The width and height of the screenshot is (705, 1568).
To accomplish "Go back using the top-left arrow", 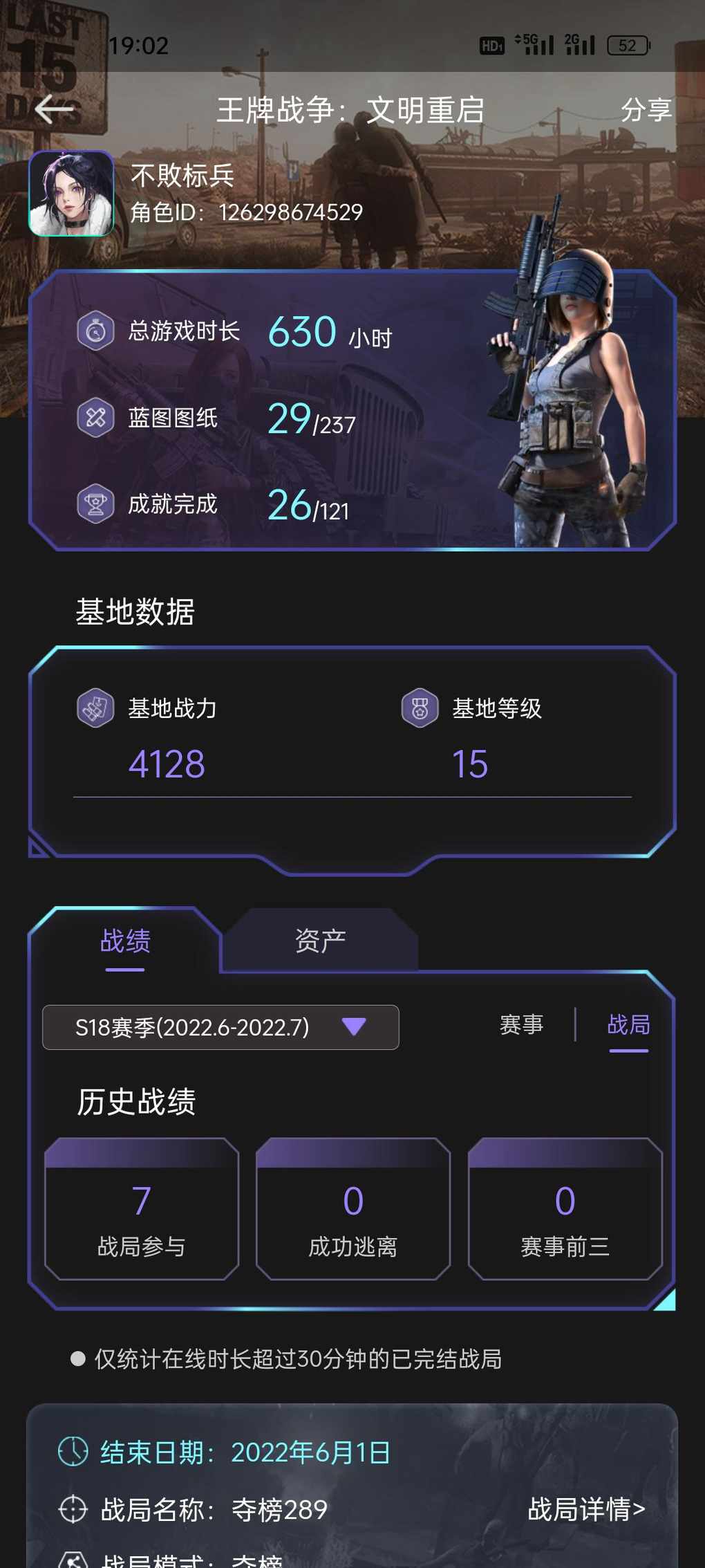I will tap(54, 109).
